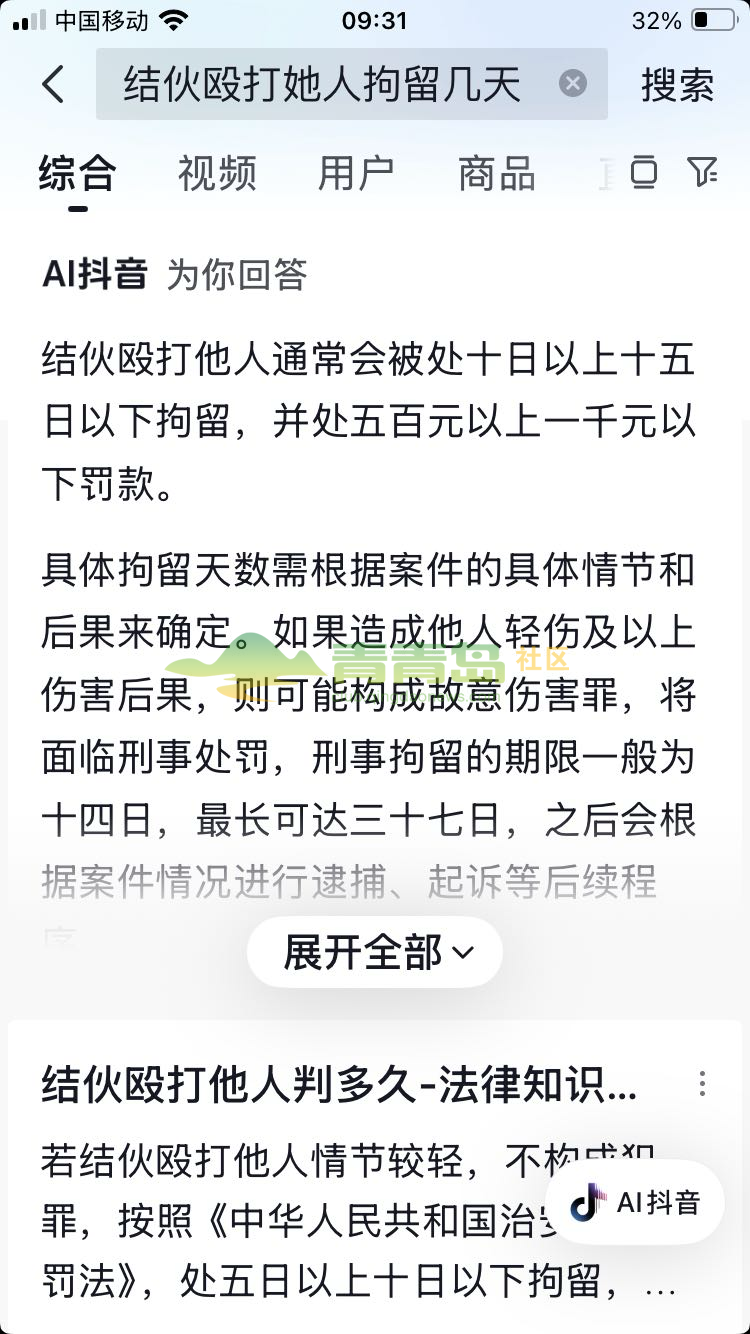Open the search filter icon
This screenshot has height=1334, width=750.
[703, 172]
